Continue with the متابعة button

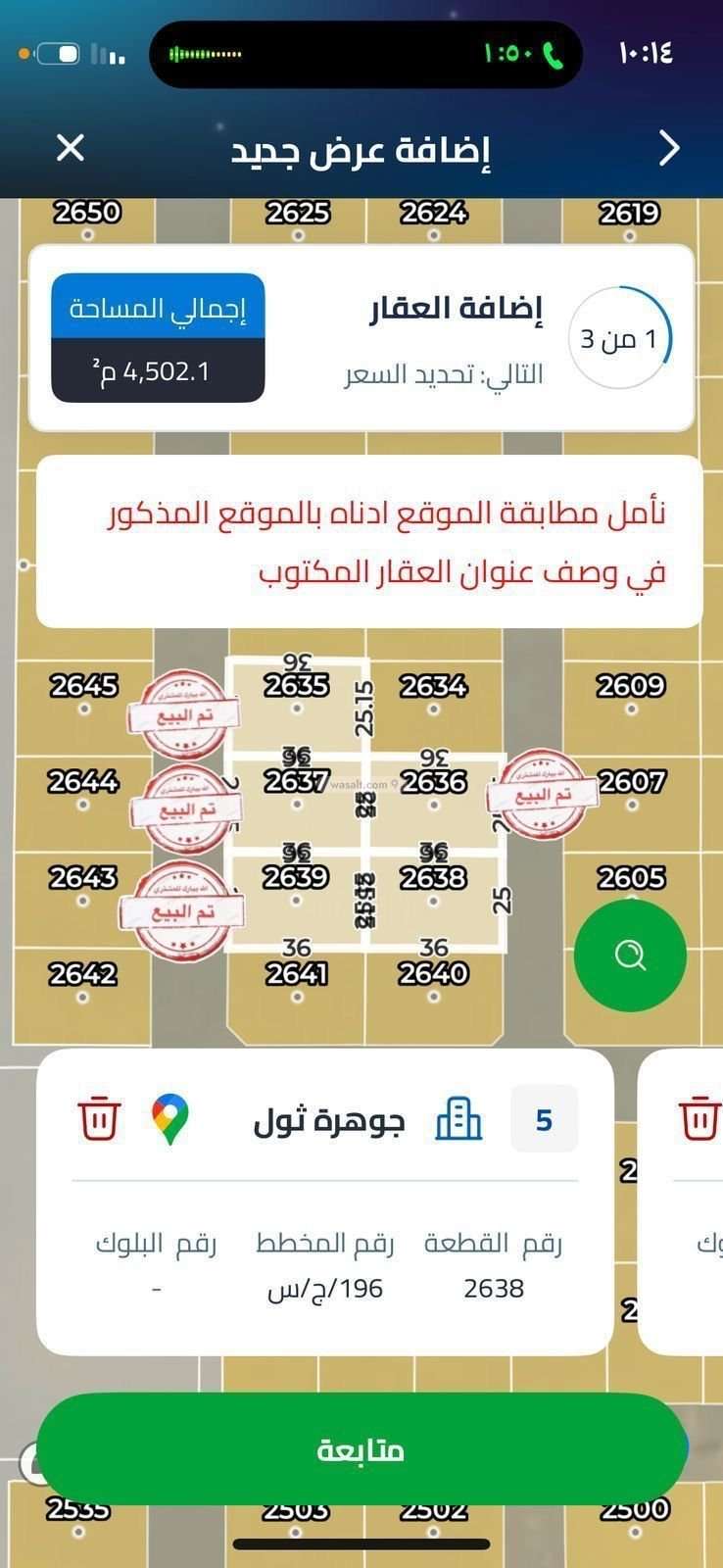(x=361, y=1449)
